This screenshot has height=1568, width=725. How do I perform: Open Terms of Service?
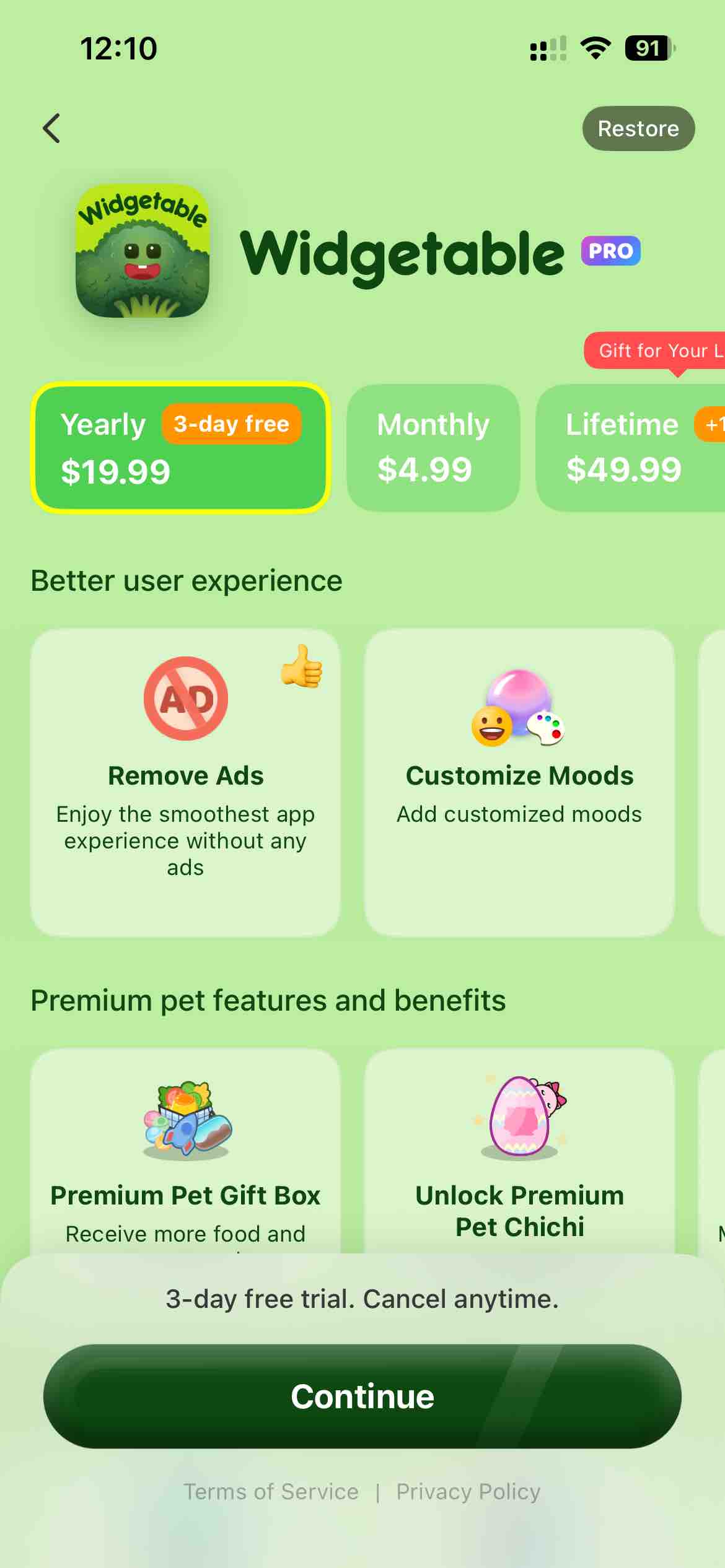click(271, 1492)
